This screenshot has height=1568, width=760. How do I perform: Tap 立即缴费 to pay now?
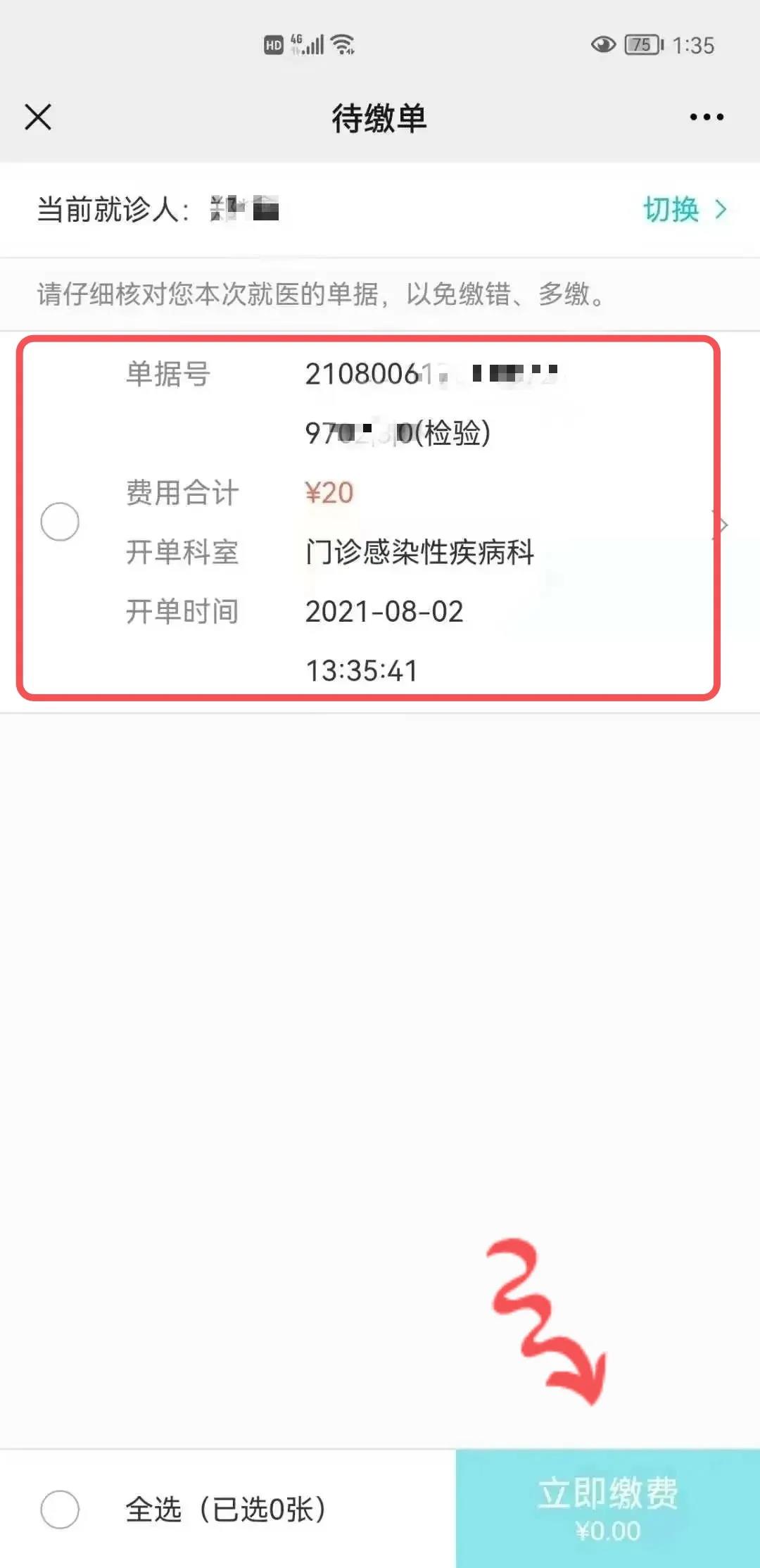608,1508
